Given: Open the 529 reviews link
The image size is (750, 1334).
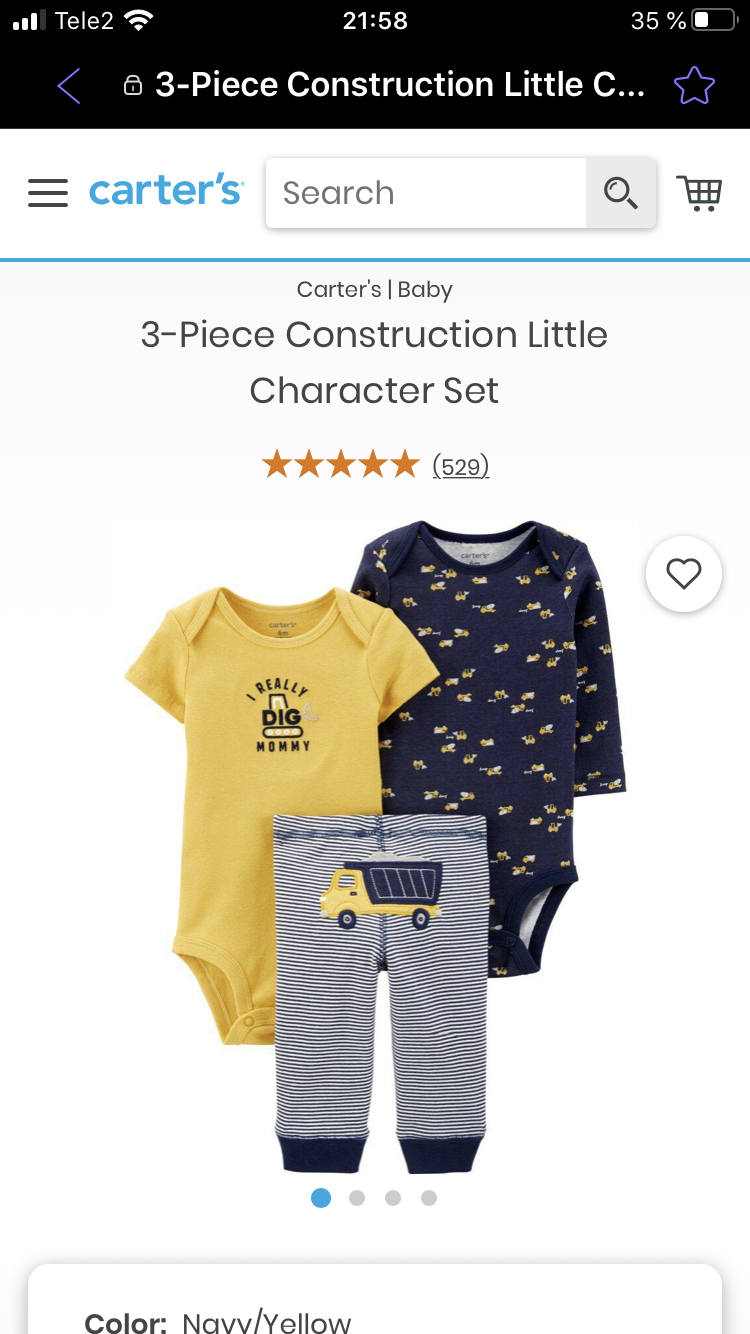Looking at the screenshot, I should point(460,465).
